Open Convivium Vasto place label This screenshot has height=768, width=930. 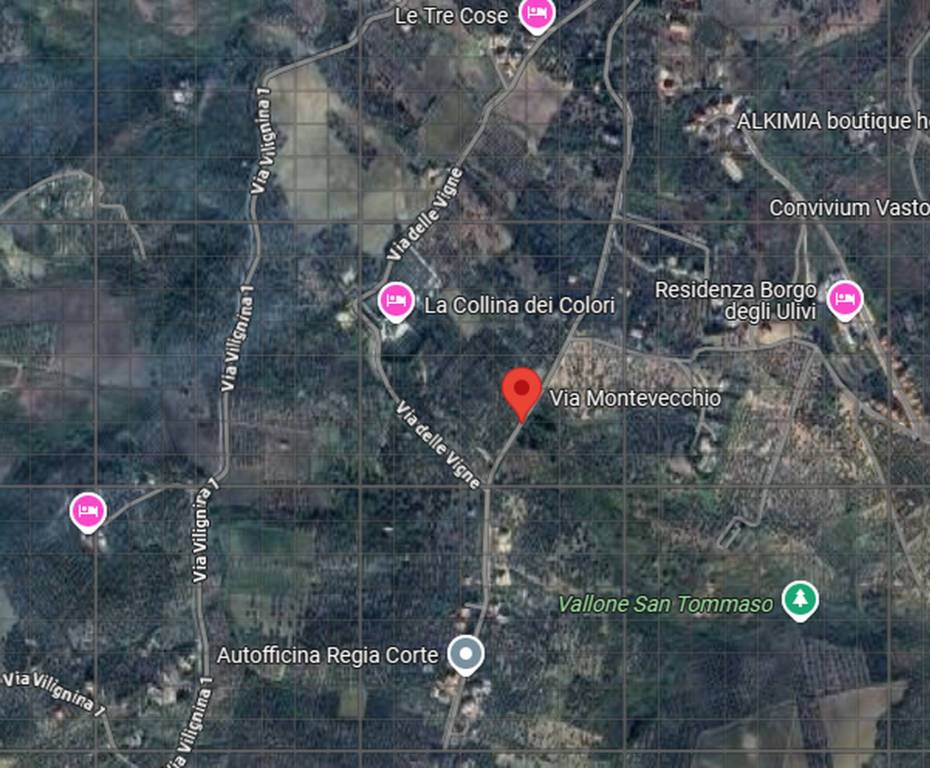(848, 208)
